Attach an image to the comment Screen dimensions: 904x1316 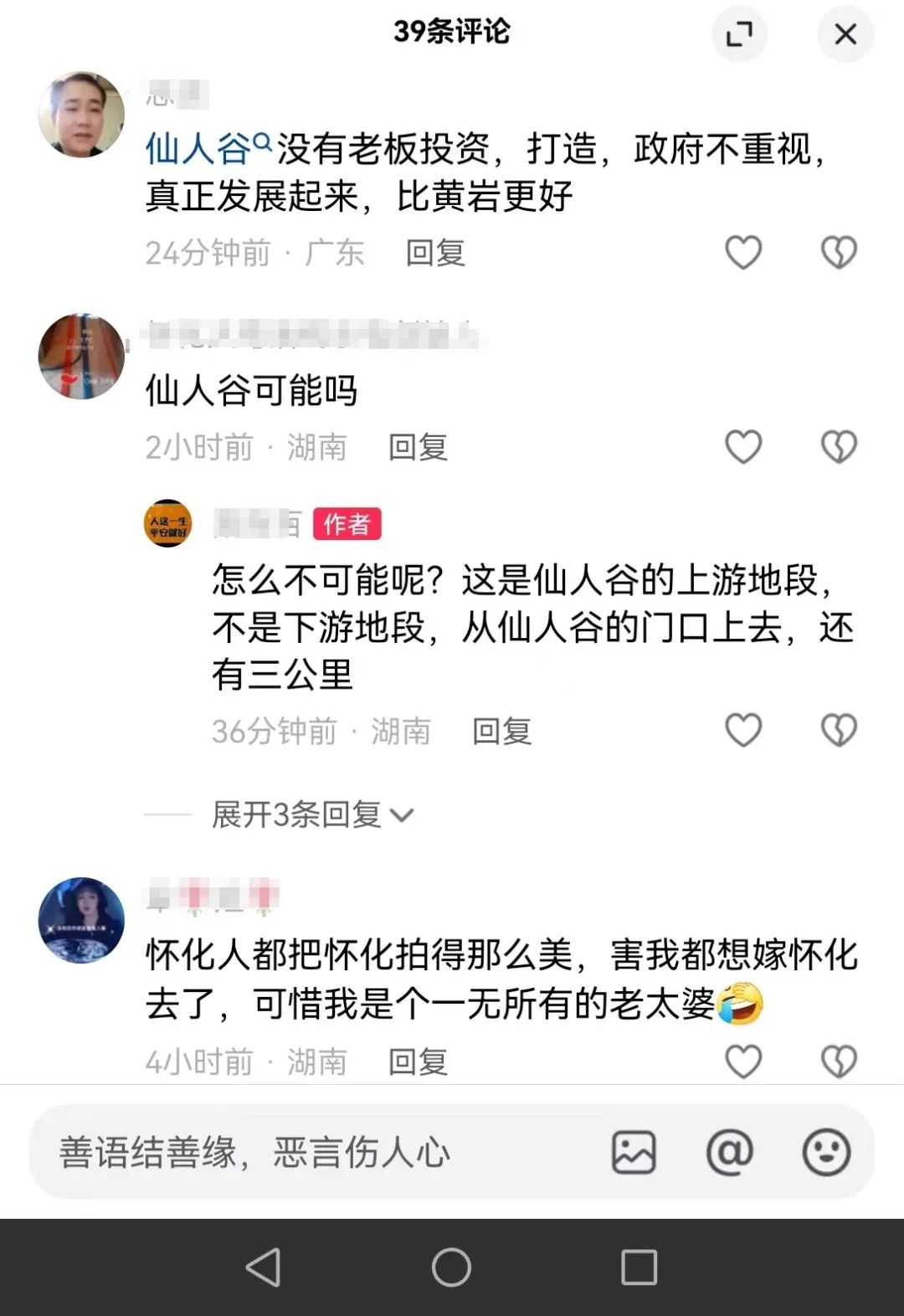(634, 1153)
